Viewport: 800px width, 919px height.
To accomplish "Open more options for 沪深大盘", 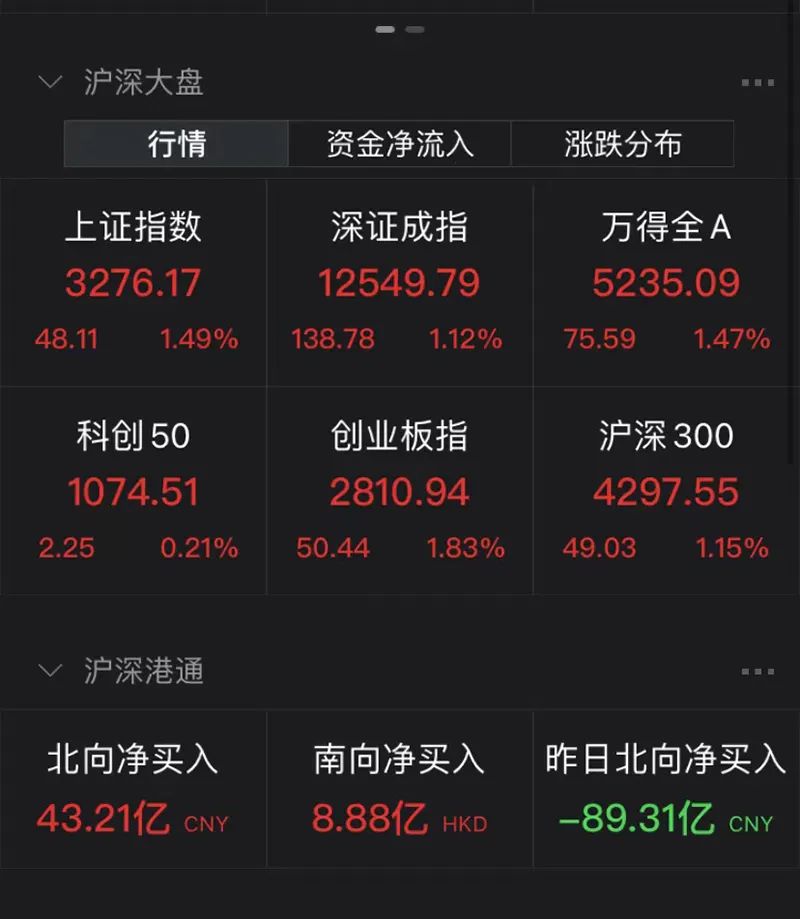I will point(757,83).
